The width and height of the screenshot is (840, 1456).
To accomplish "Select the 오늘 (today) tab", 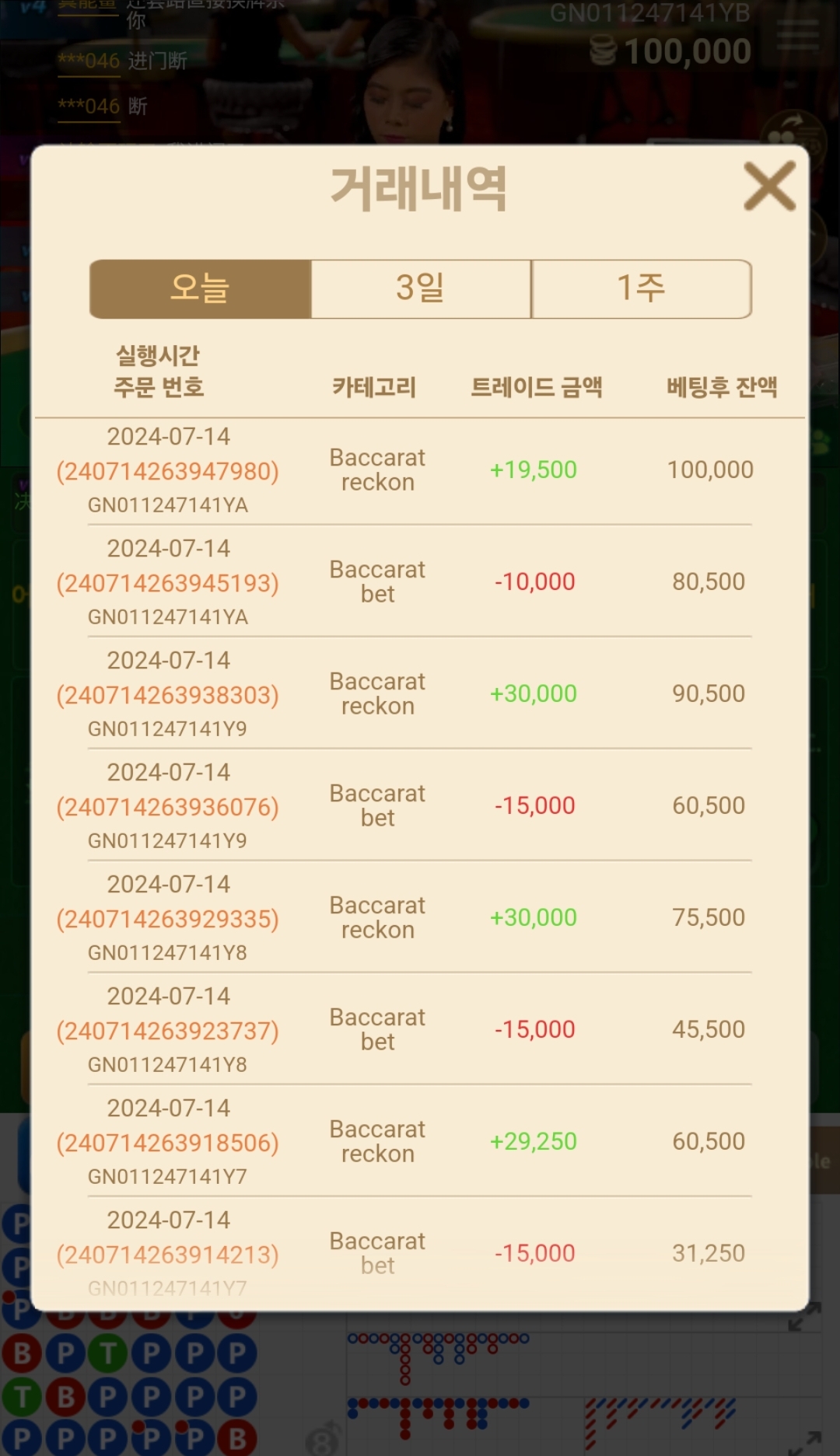I will (200, 288).
